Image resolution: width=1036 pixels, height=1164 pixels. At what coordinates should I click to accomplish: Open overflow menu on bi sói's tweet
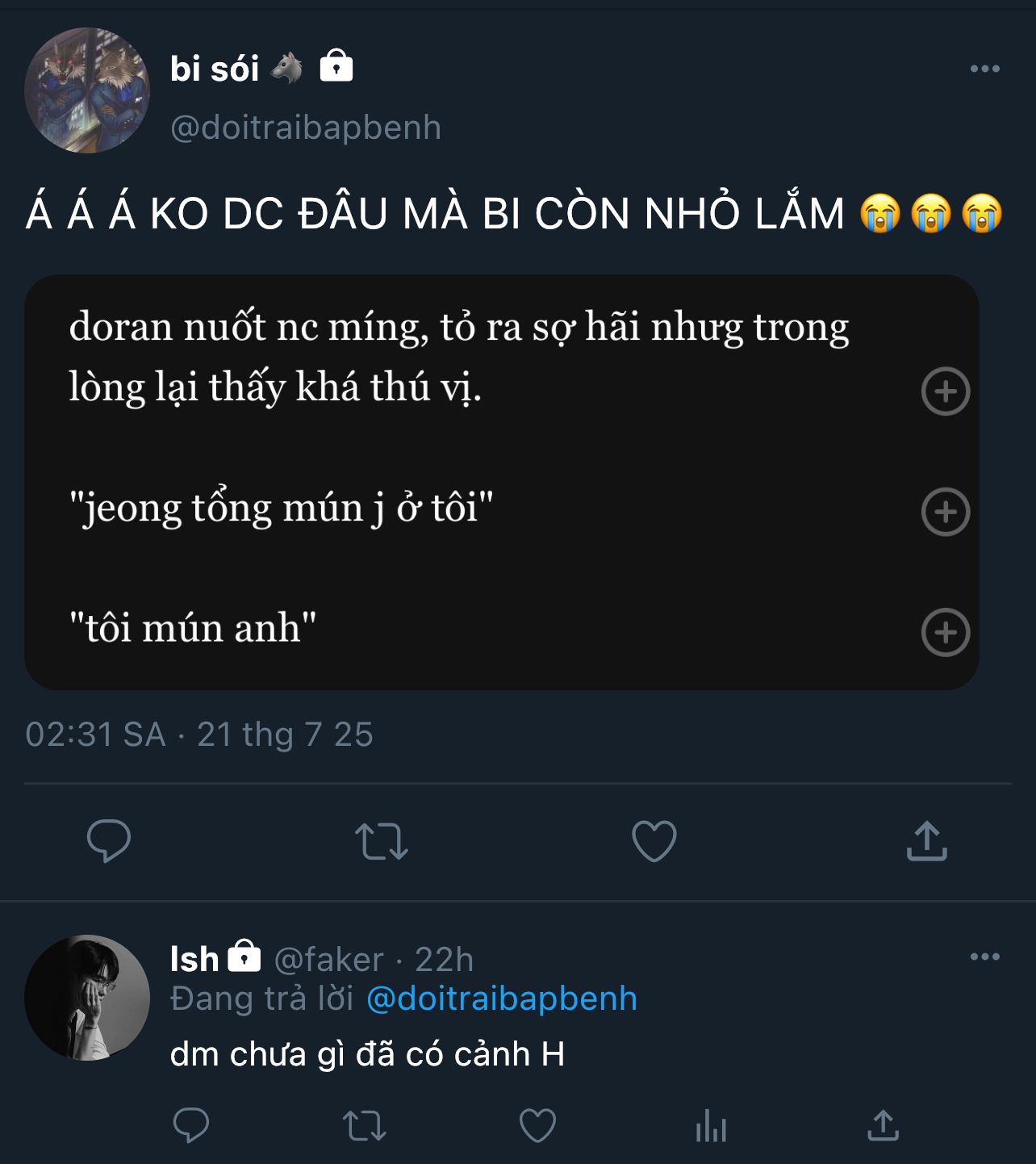[984, 69]
